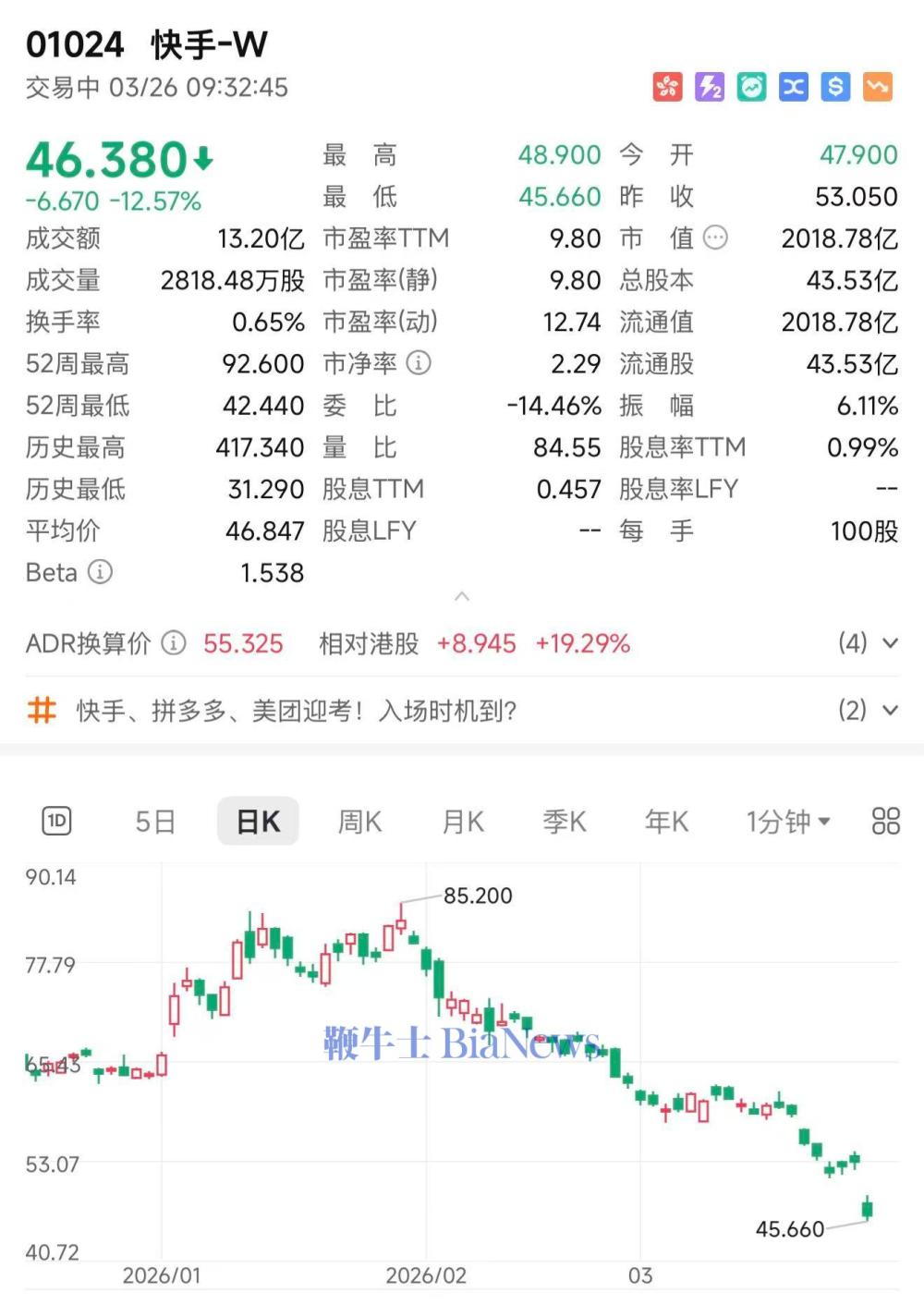Open the price alert alarm icon

(750, 87)
